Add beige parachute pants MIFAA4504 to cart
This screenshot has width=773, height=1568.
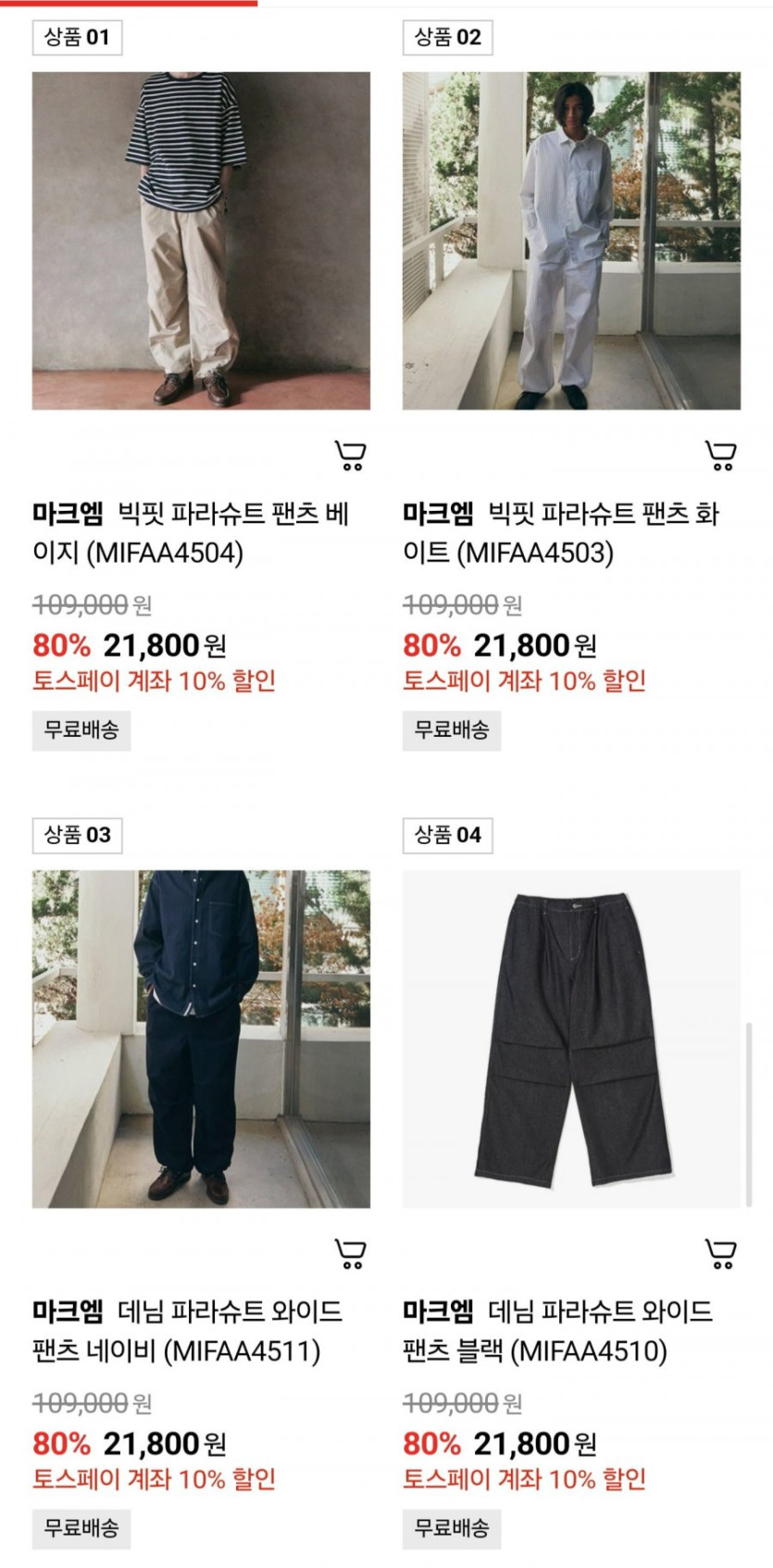tap(350, 455)
